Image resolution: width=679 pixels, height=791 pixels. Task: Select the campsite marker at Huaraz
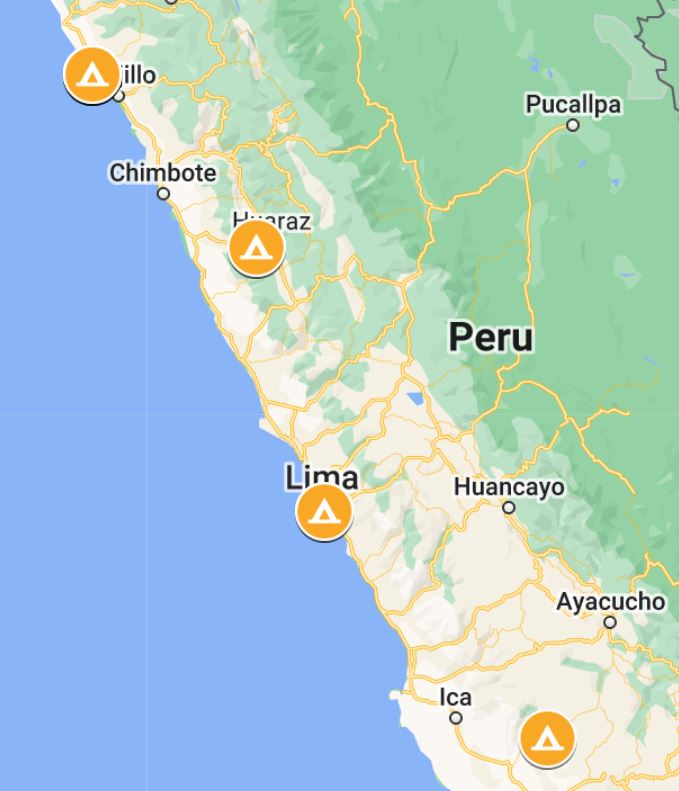(256, 247)
